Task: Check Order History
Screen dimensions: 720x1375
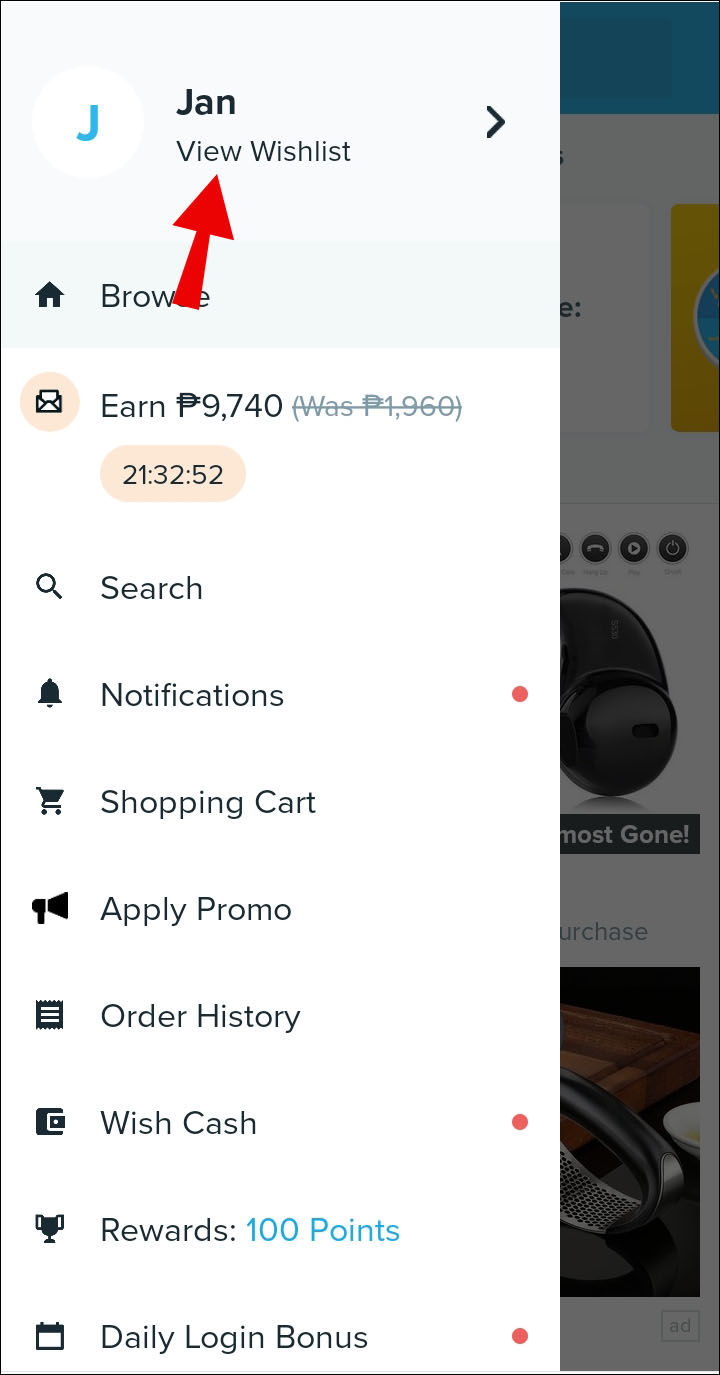Action: [200, 1016]
